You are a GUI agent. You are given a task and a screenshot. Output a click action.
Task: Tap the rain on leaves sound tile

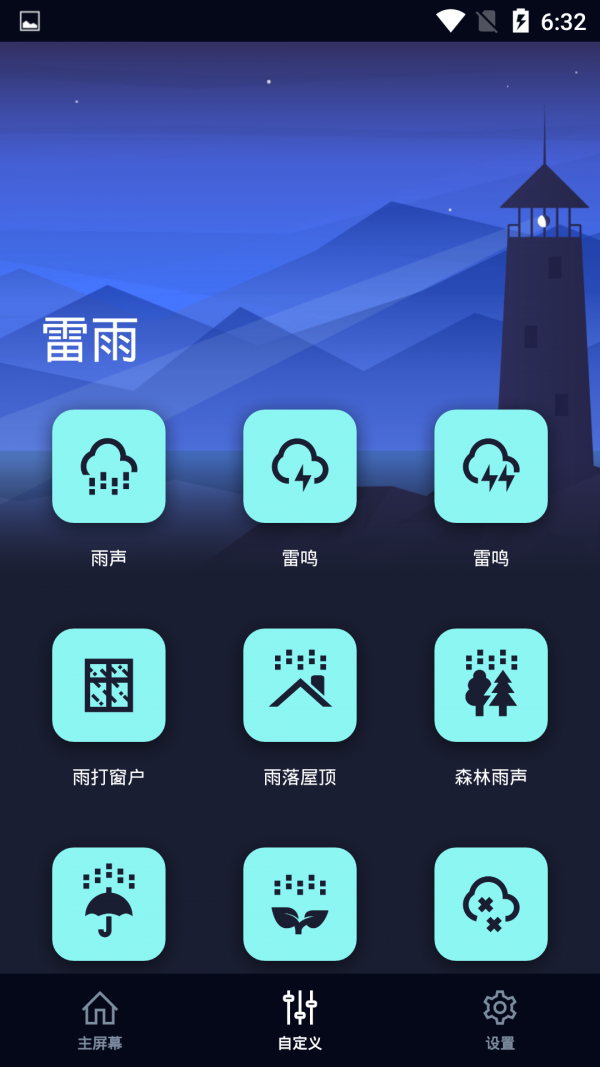click(x=299, y=904)
